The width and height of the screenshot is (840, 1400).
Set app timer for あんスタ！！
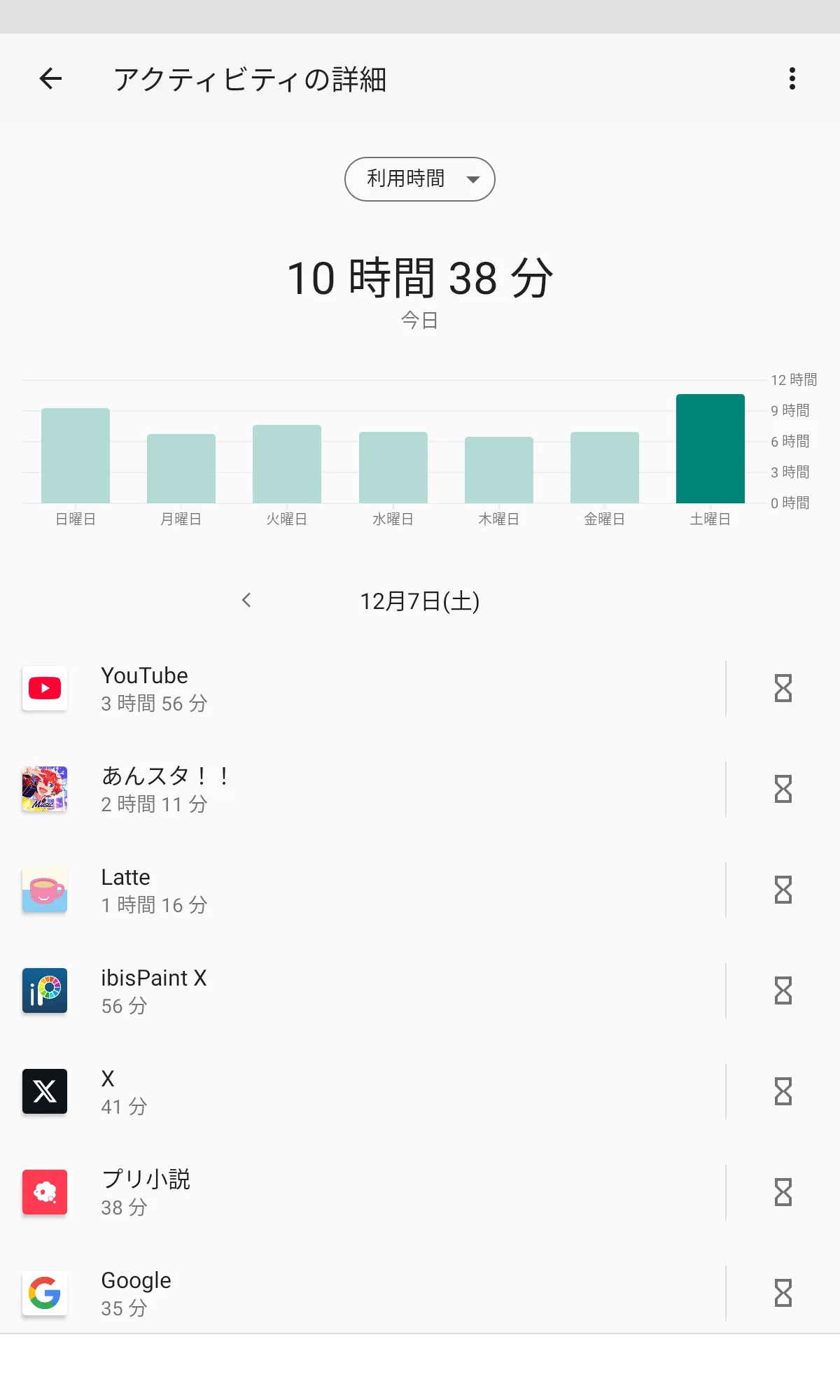click(x=783, y=790)
